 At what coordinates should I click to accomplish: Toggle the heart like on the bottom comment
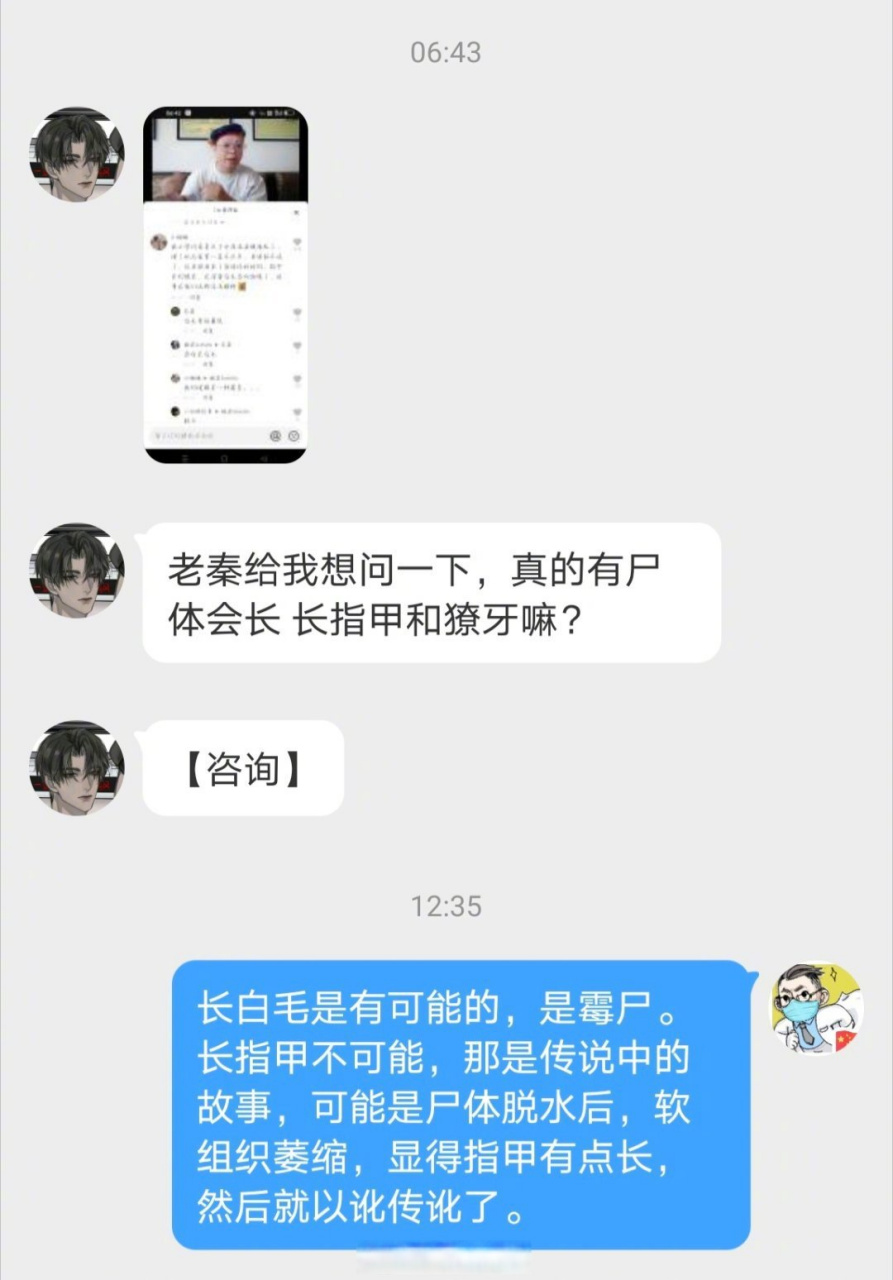[296, 412]
